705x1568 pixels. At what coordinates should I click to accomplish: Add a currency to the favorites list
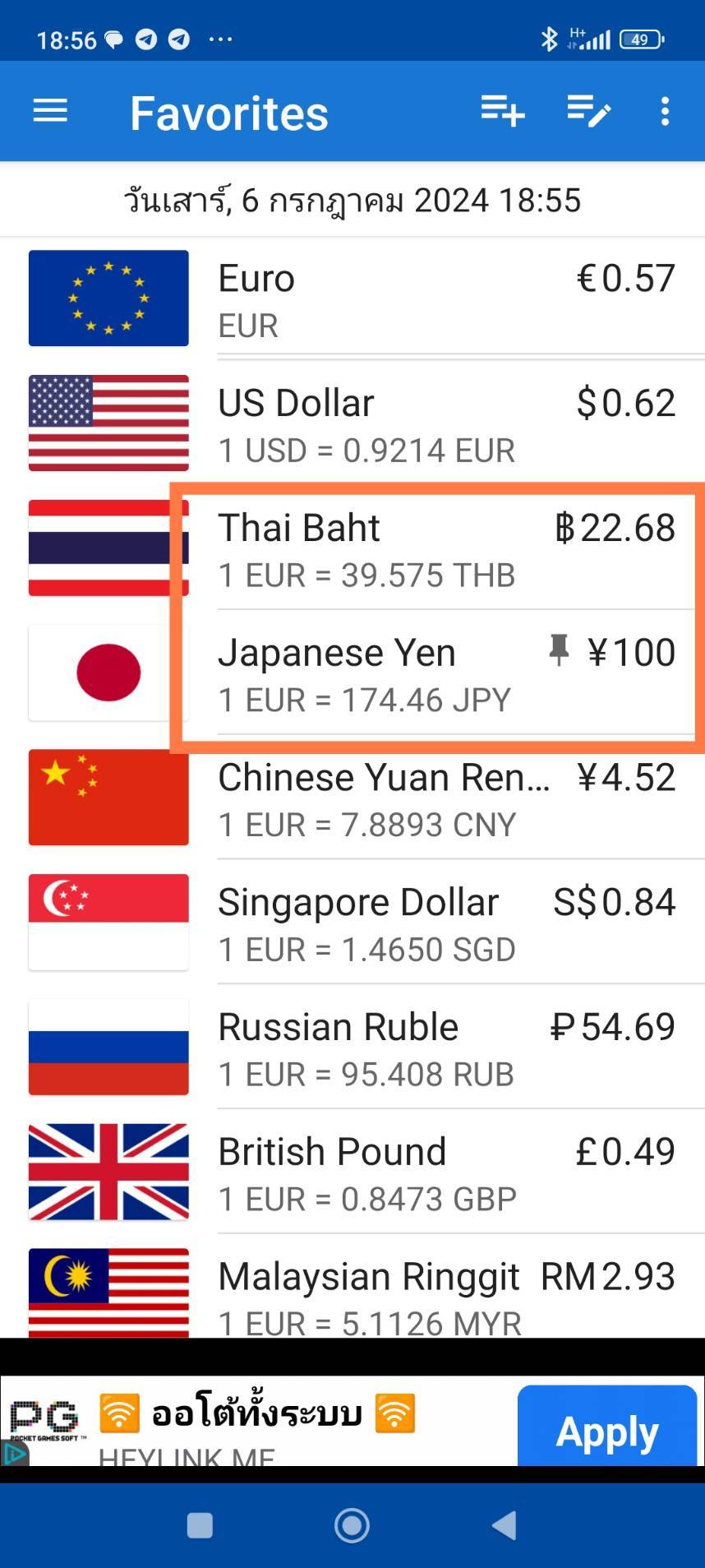coord(502,111)
